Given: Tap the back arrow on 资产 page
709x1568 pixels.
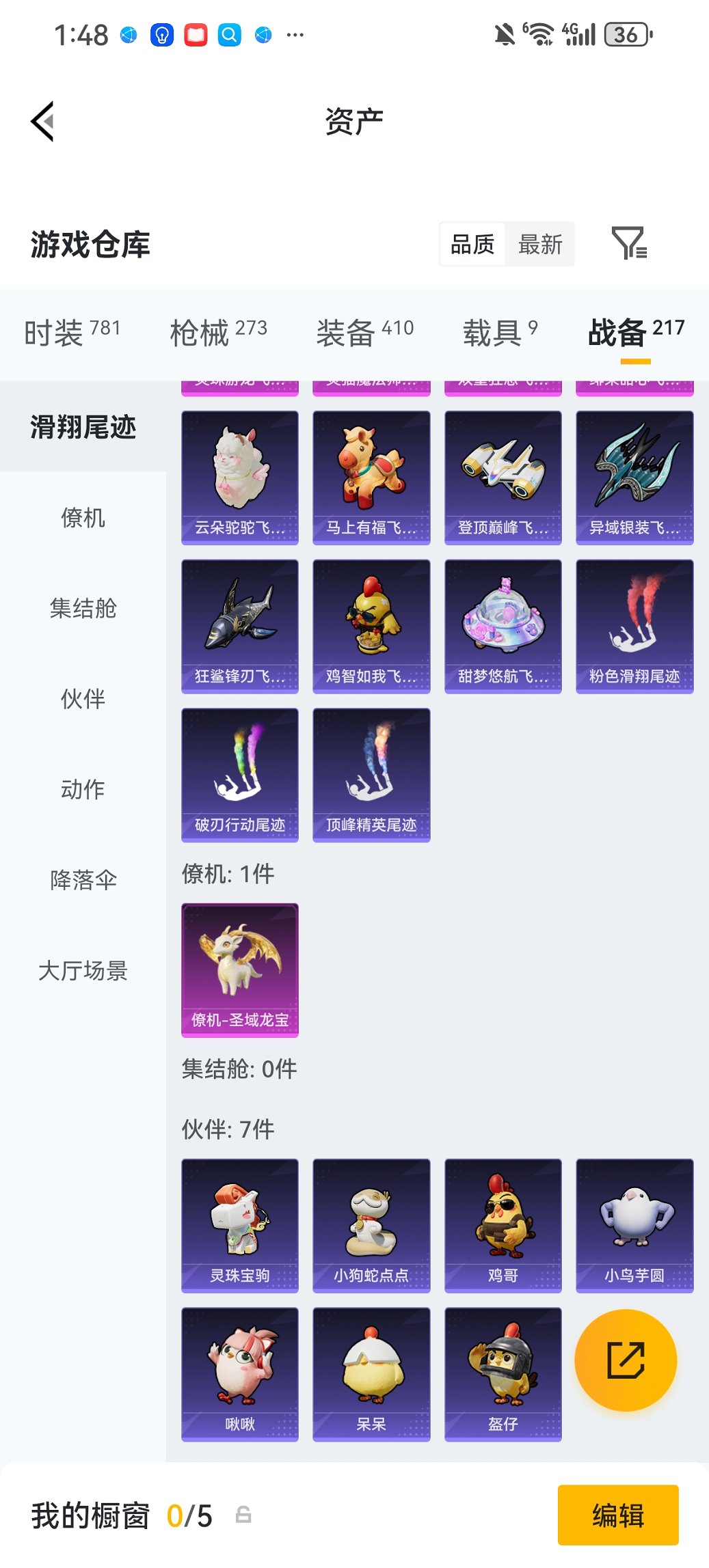Looking at the screenshot, I should click(42, 121).
